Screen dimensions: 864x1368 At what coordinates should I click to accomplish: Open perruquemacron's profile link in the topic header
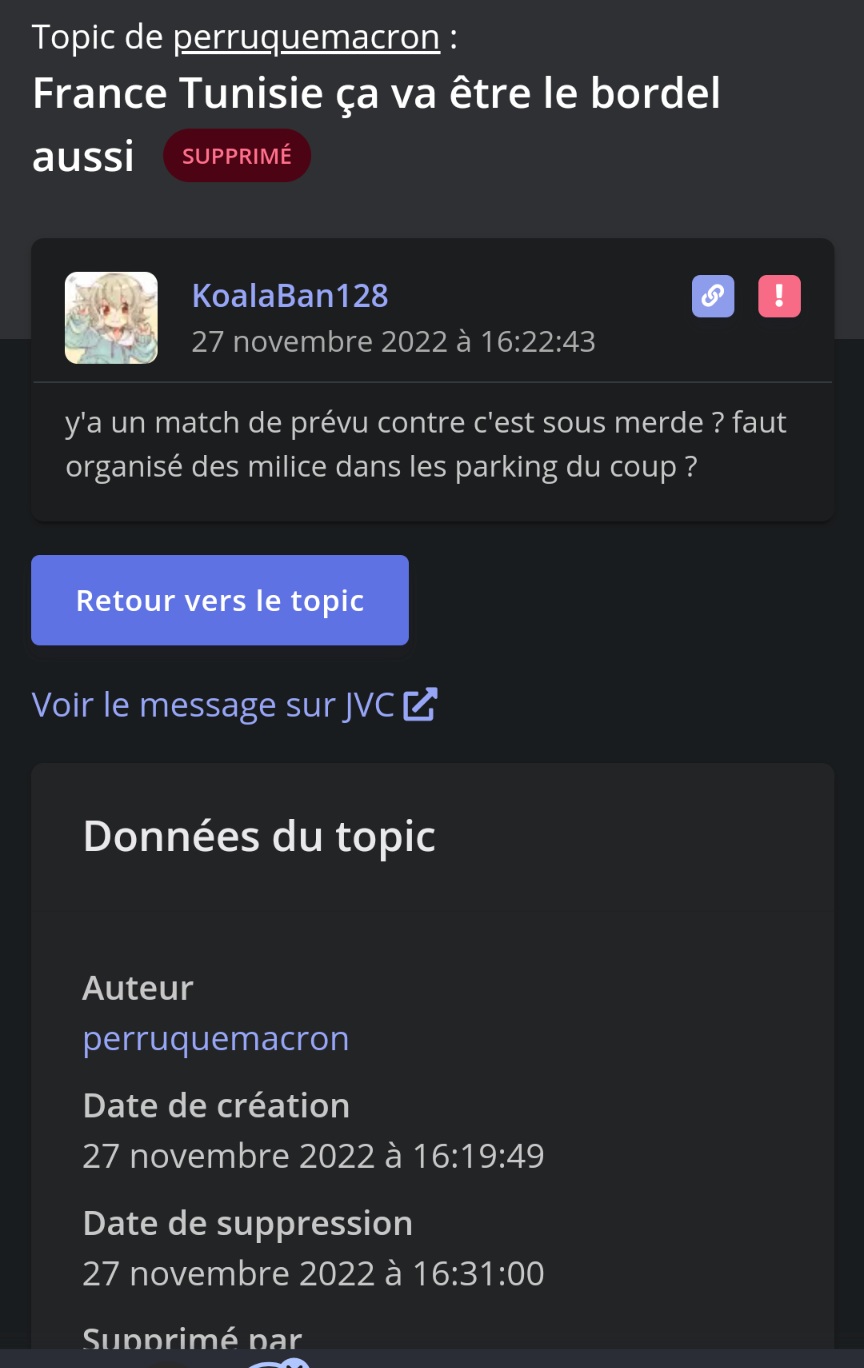click(x=306, y=38)
